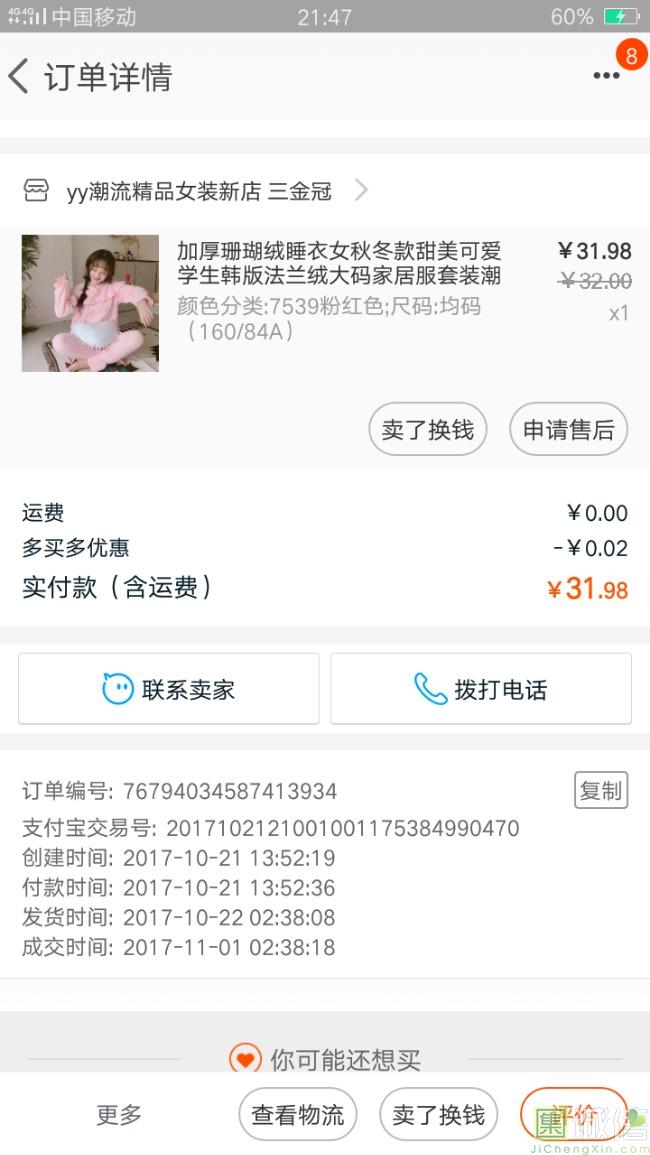Go back from 订单详情 page

pos(20,77)
